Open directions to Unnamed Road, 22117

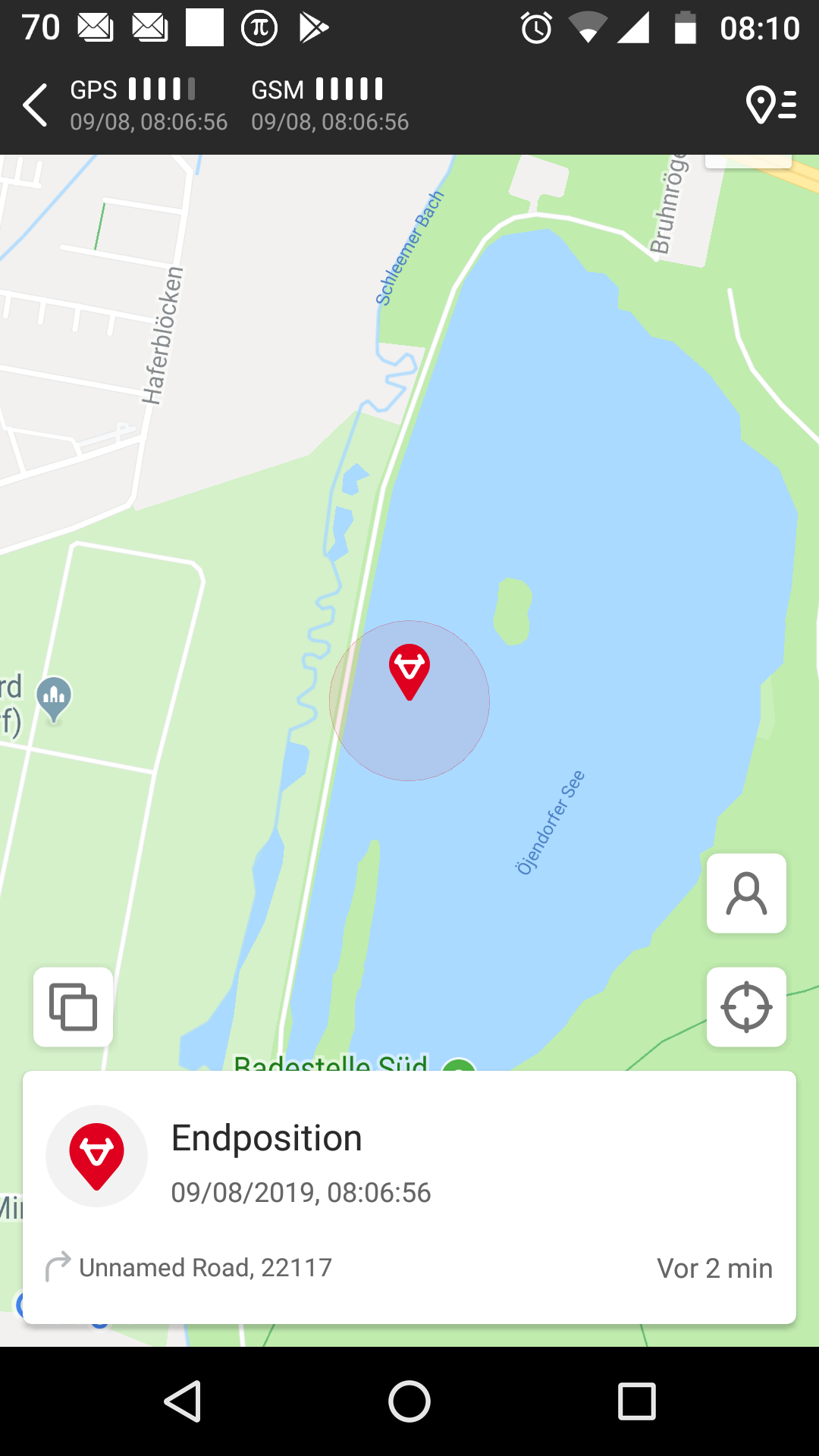click(58, 1267)
